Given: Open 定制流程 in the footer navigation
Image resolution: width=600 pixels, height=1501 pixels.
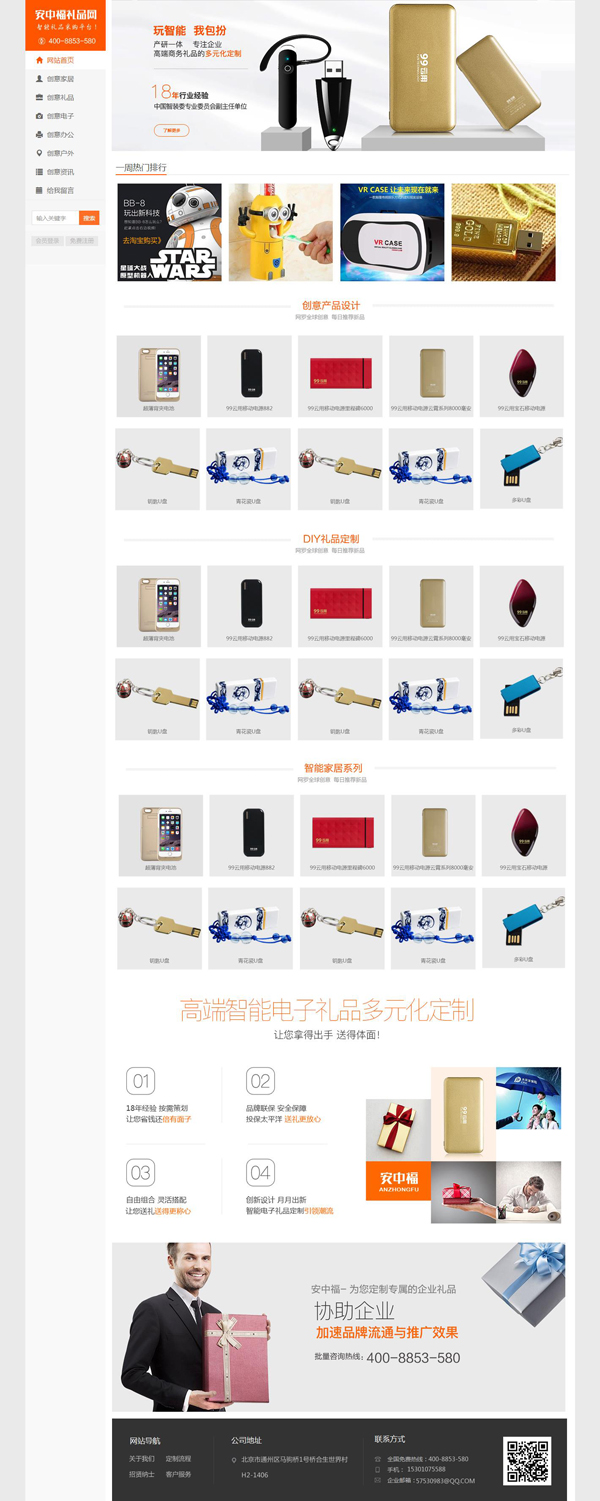Looking at the screenshot, I should coord(178,1459).
